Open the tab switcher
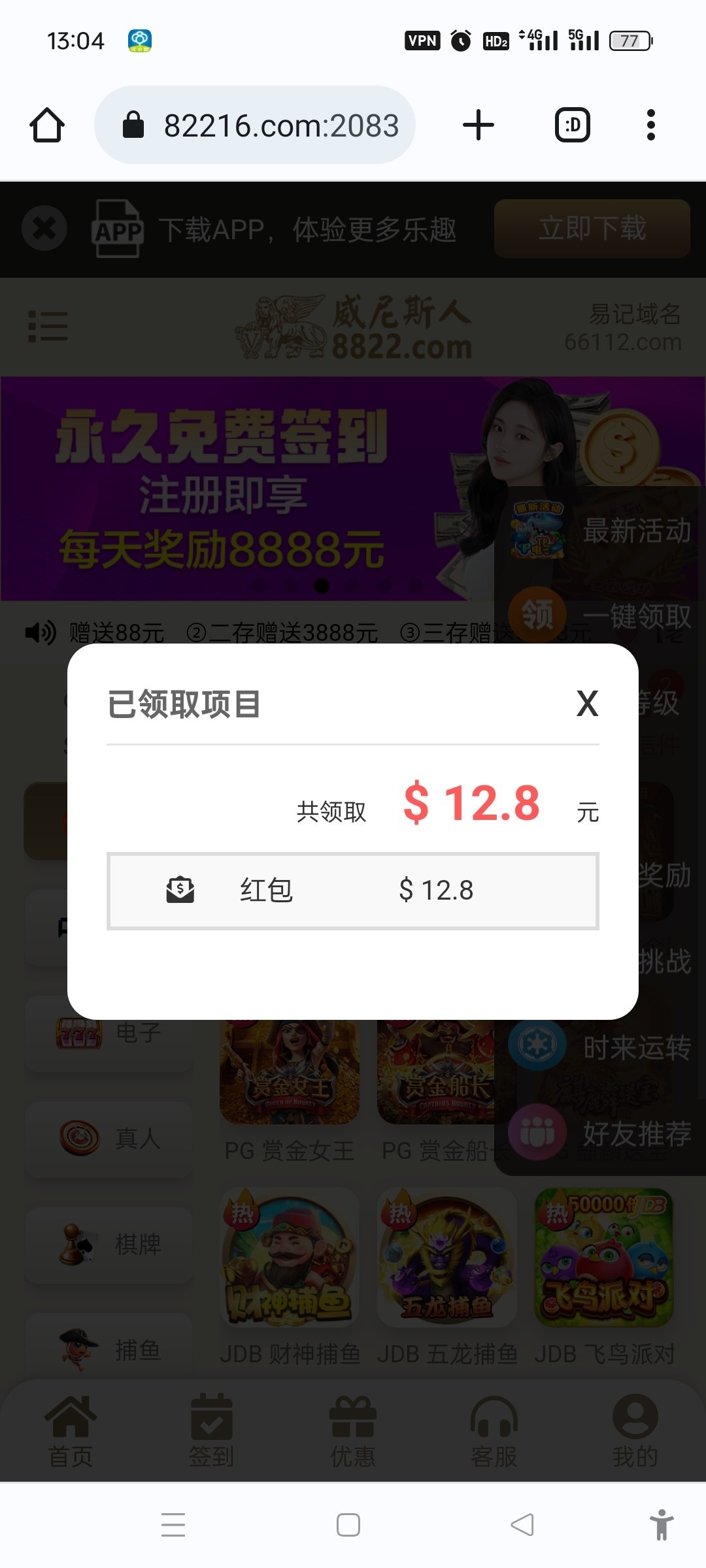The width and height of the screenshot is (706, 1568). 573,125
